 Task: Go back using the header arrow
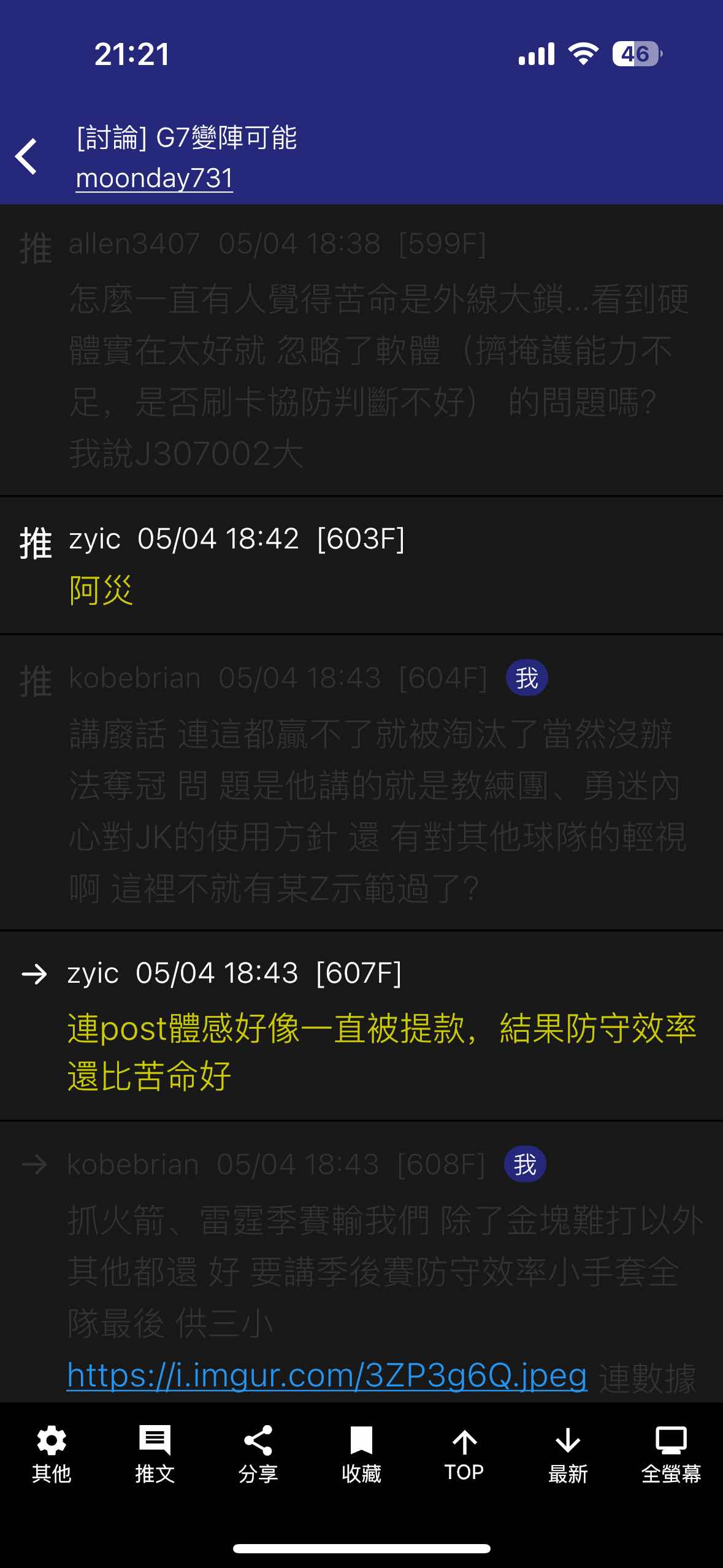click(26, 156)
